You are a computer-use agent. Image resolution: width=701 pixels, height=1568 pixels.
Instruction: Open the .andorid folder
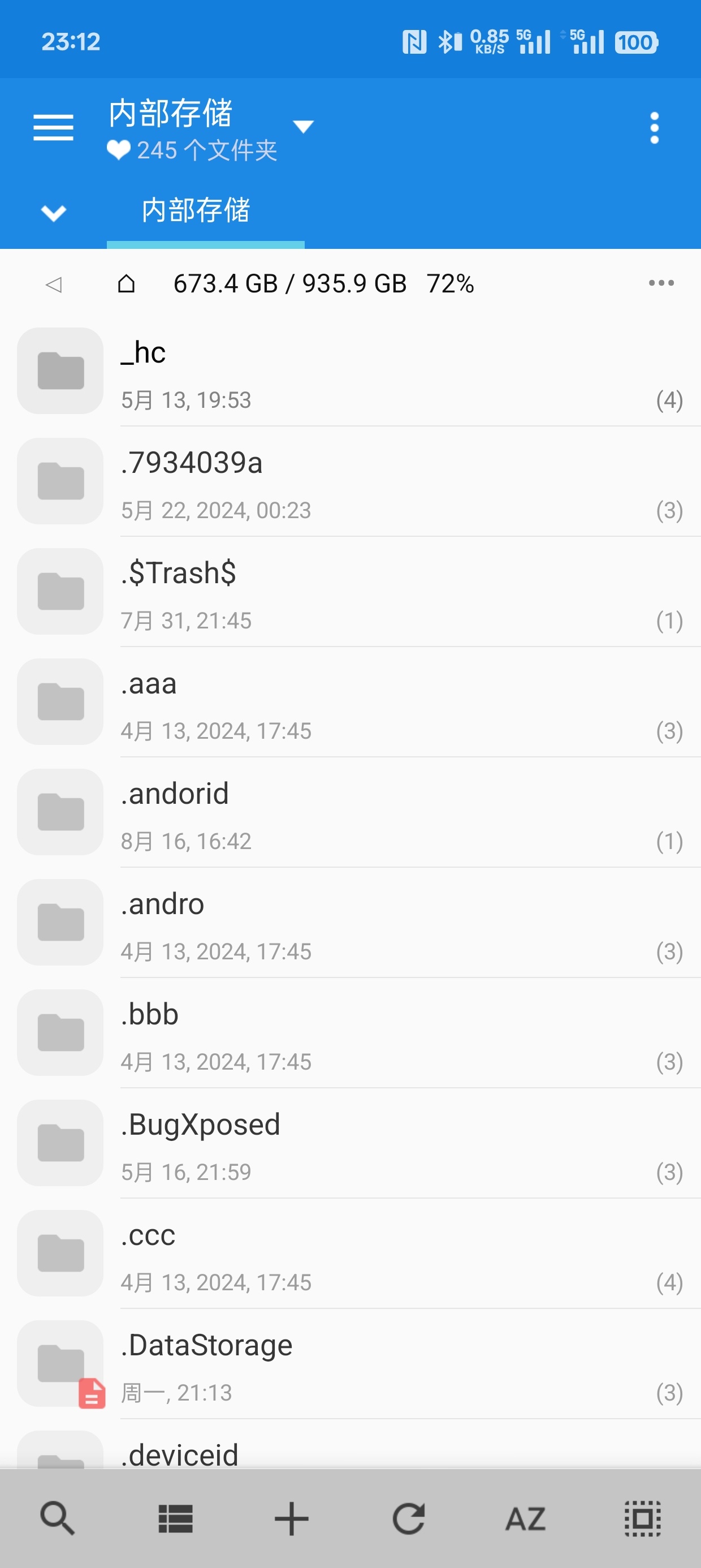[x=365, y=813]
